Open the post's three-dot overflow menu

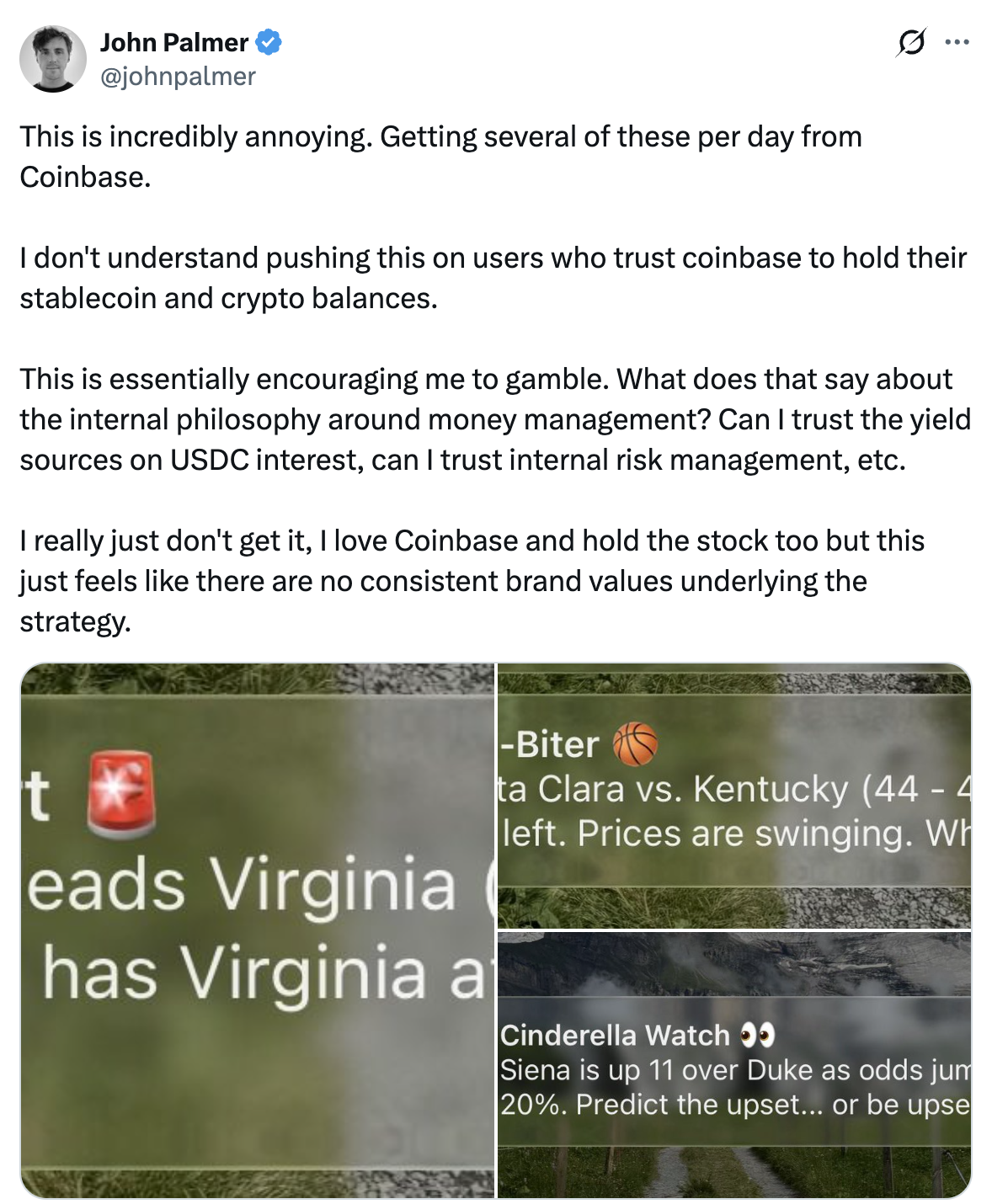tap(957, 42)
